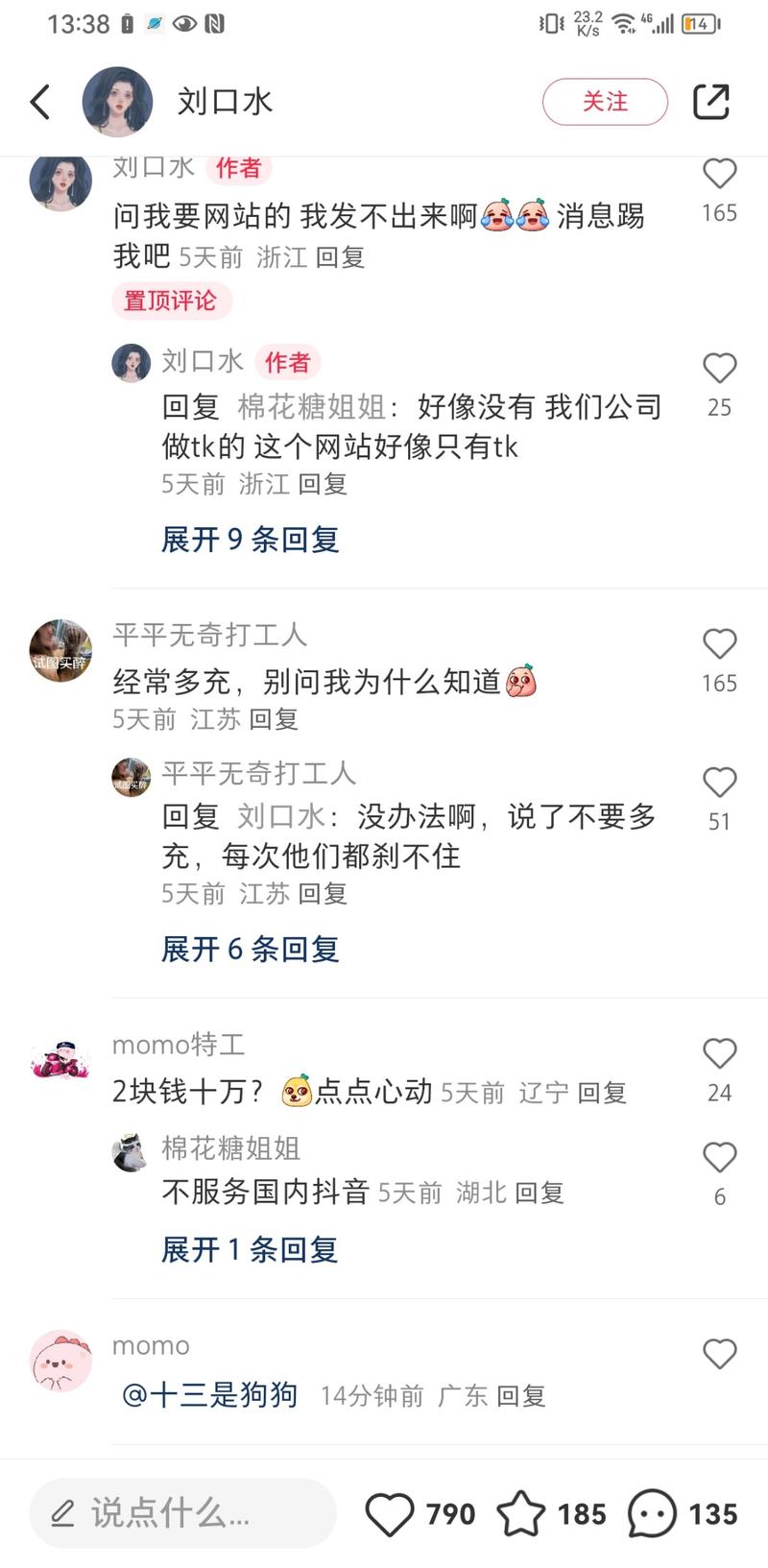Expand the 9 replies under 刘口水's comment
This screenshot has height=1568, width=768.
(250, 541)
